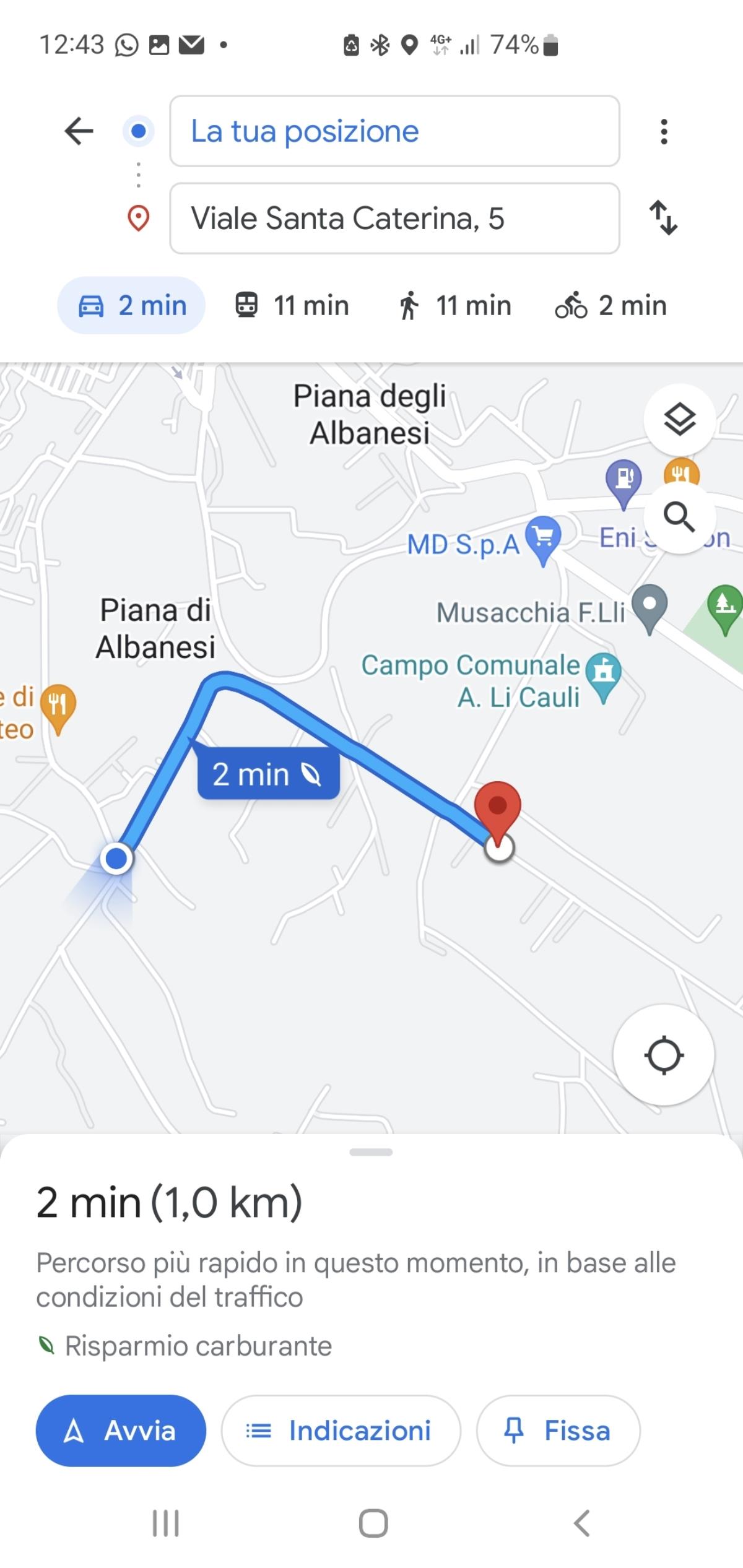Screen dimensions: 743x1568
Task: Open the three-dot overflow menu
Action: [x=664, y=131]
